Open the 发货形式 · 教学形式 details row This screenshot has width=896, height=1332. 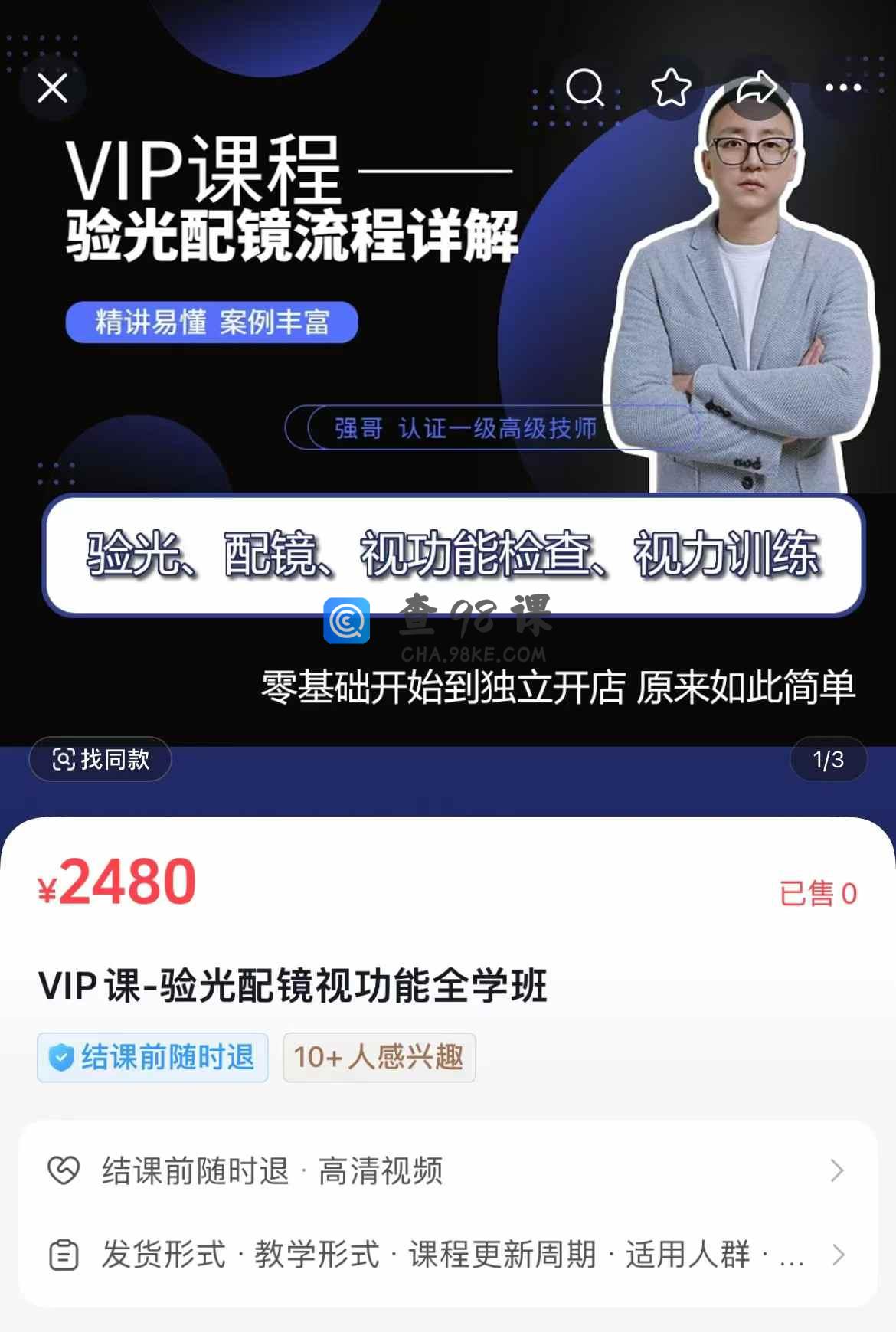447,1255
